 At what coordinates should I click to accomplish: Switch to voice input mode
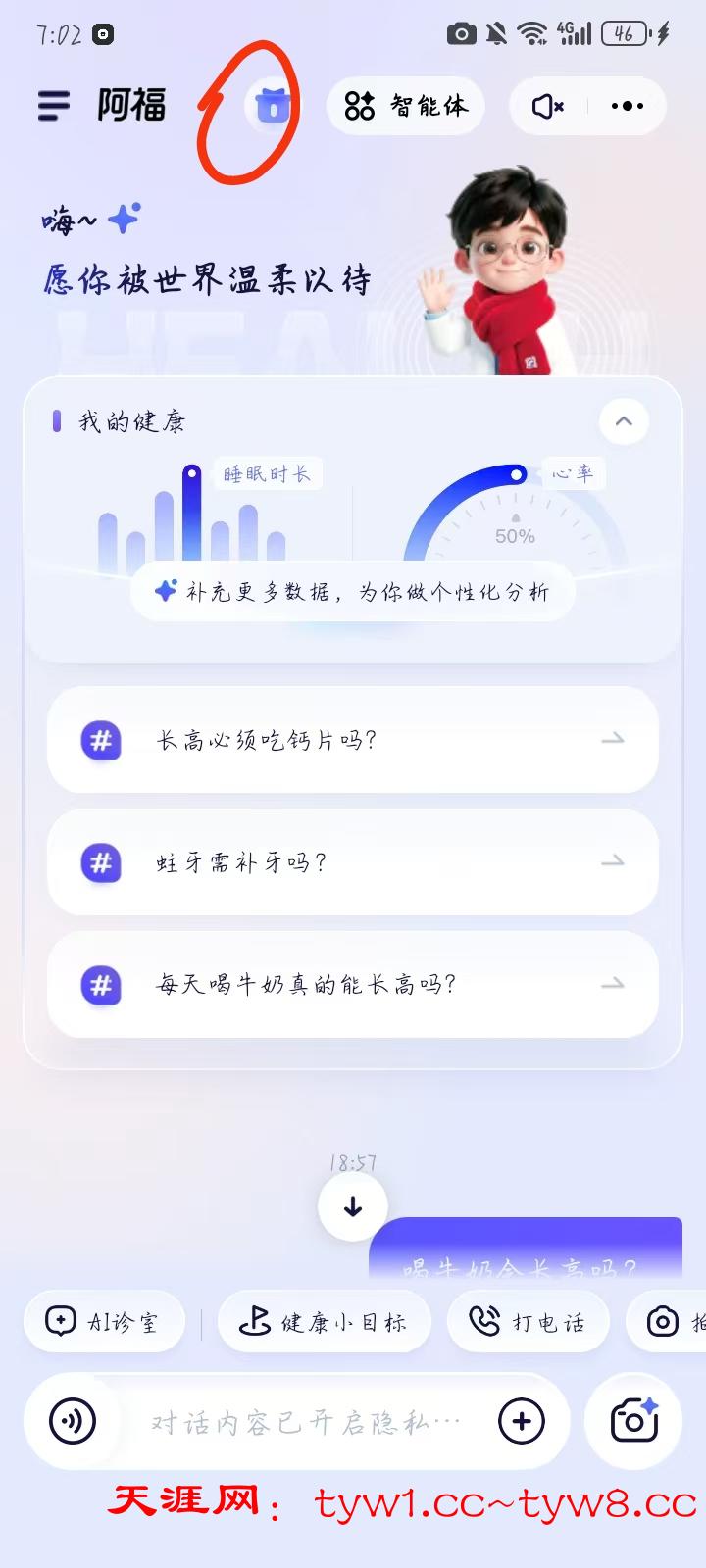click(73, 1421)
